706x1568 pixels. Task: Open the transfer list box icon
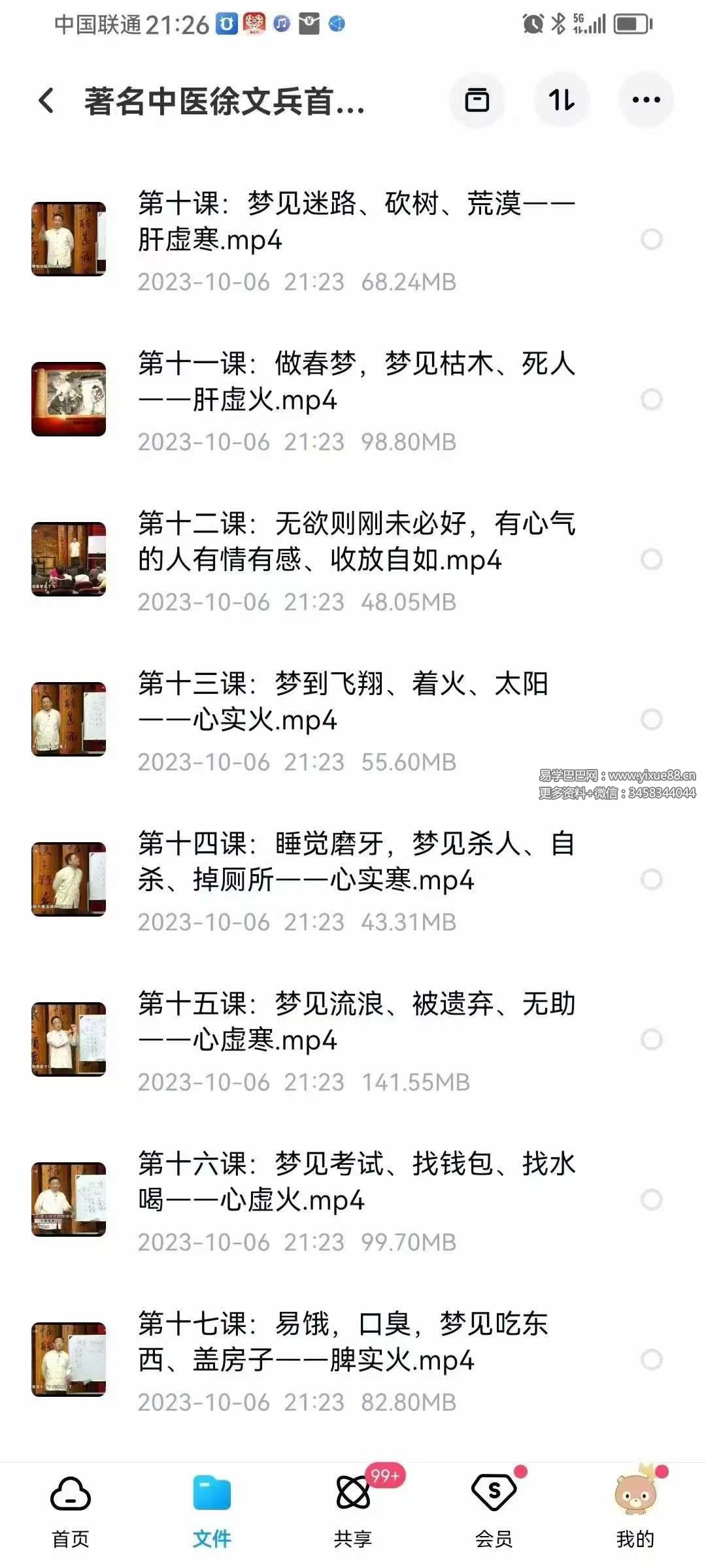[x=477, y=101]
